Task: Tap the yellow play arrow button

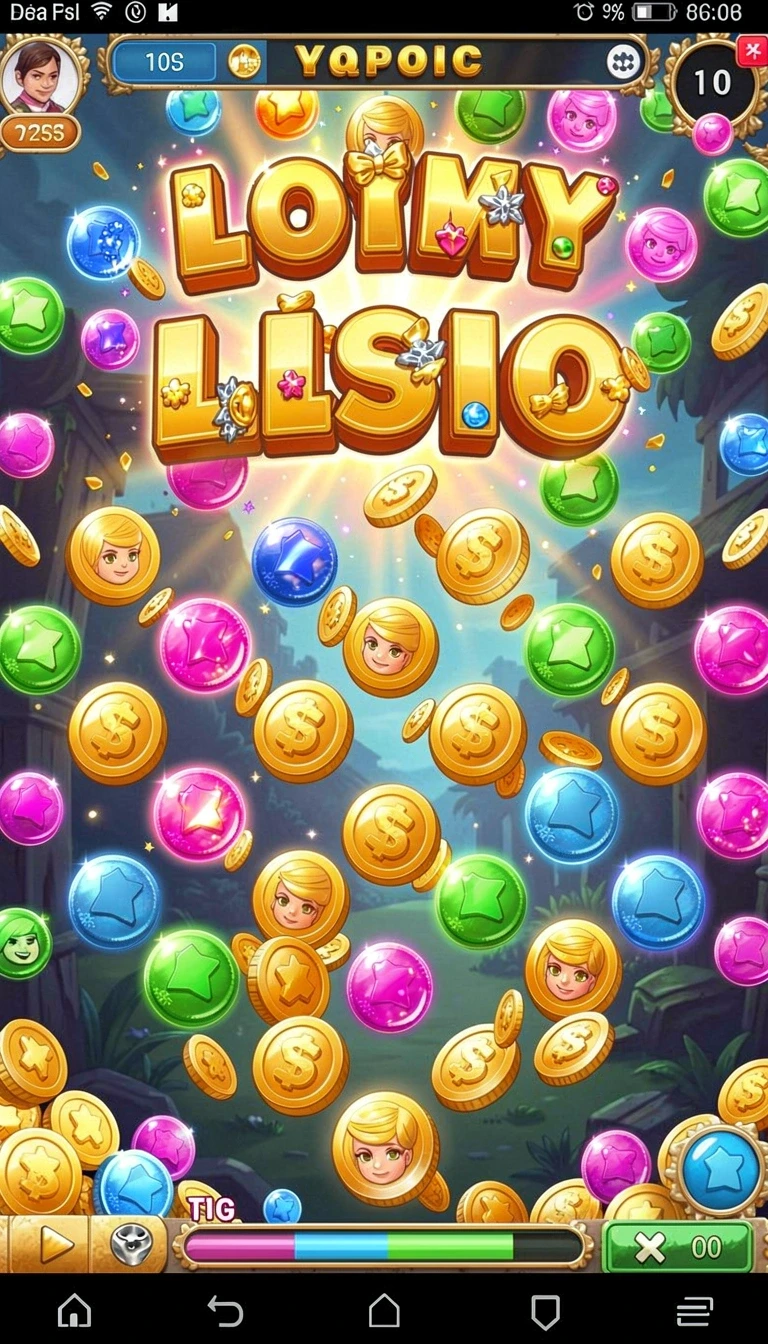Action: 55,1245
